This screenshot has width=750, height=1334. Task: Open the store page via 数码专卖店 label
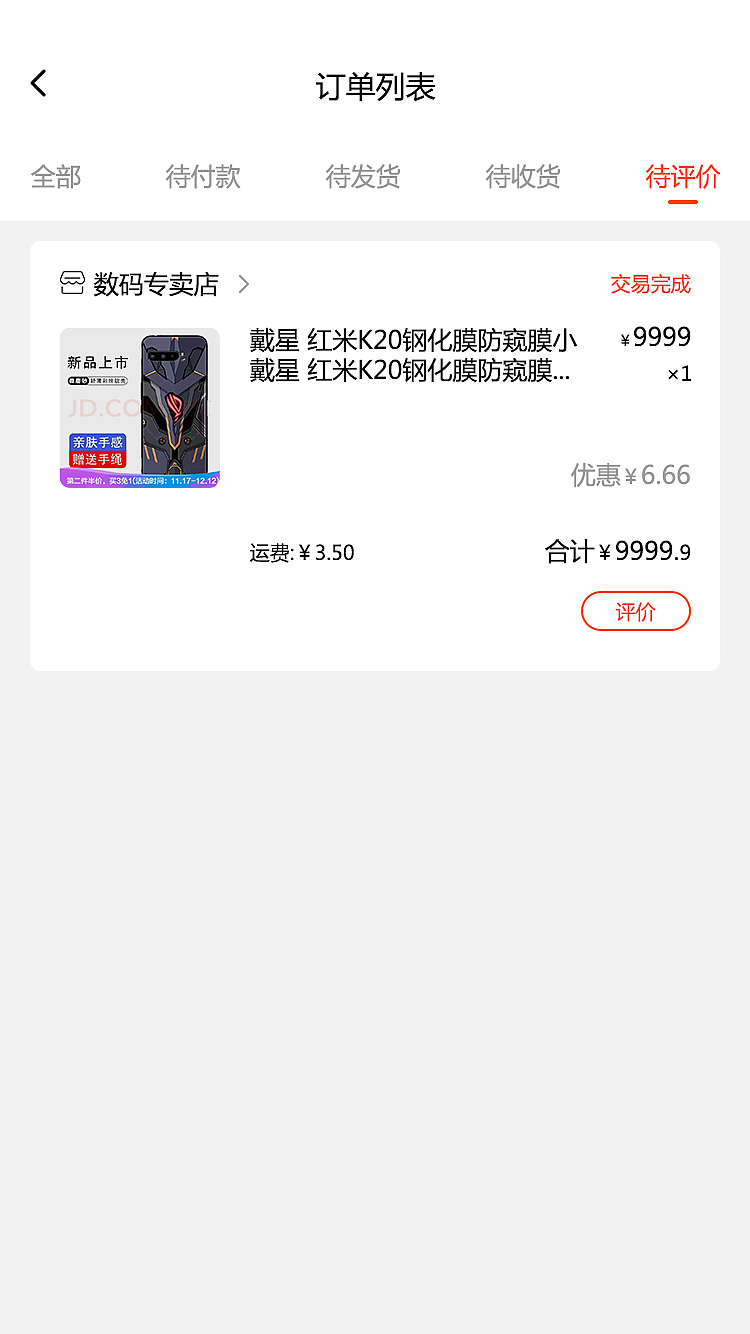pyautogui.click(x=156, y=284)
